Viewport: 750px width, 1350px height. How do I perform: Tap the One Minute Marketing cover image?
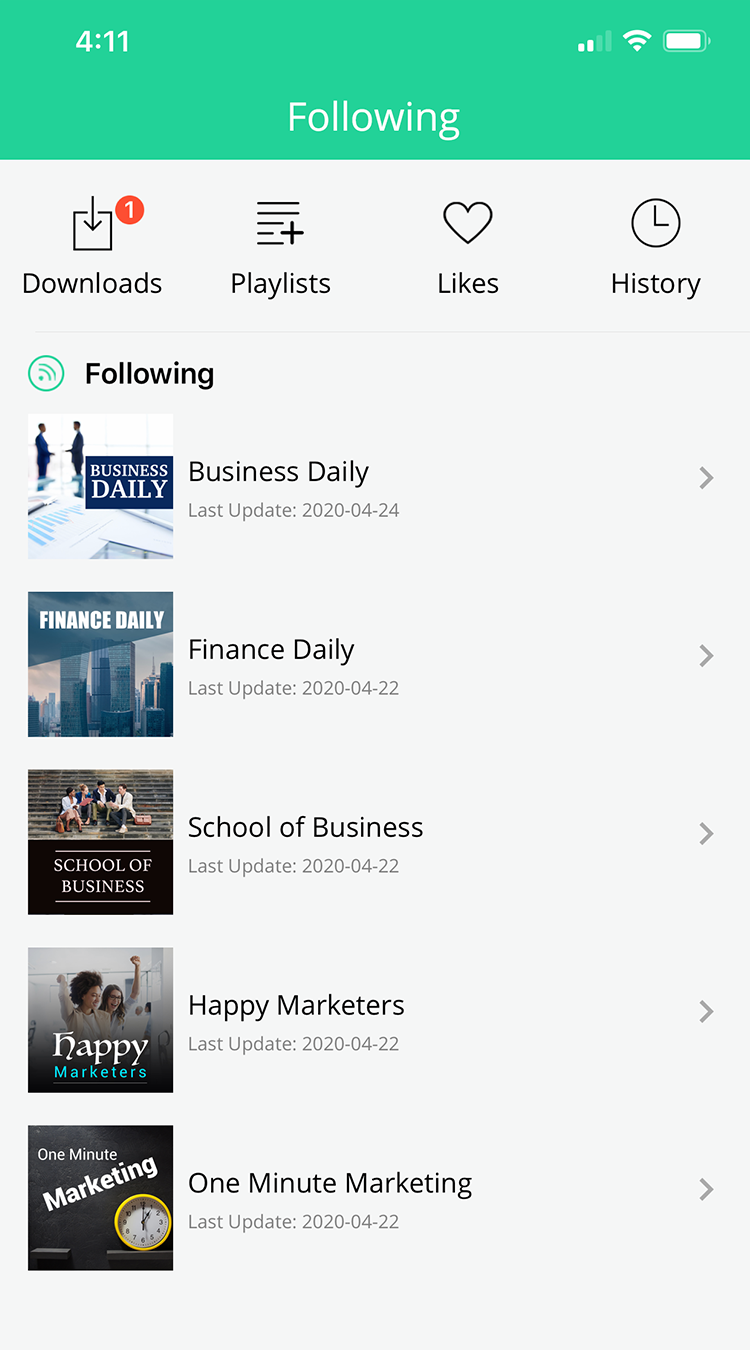pos(100,1197)
